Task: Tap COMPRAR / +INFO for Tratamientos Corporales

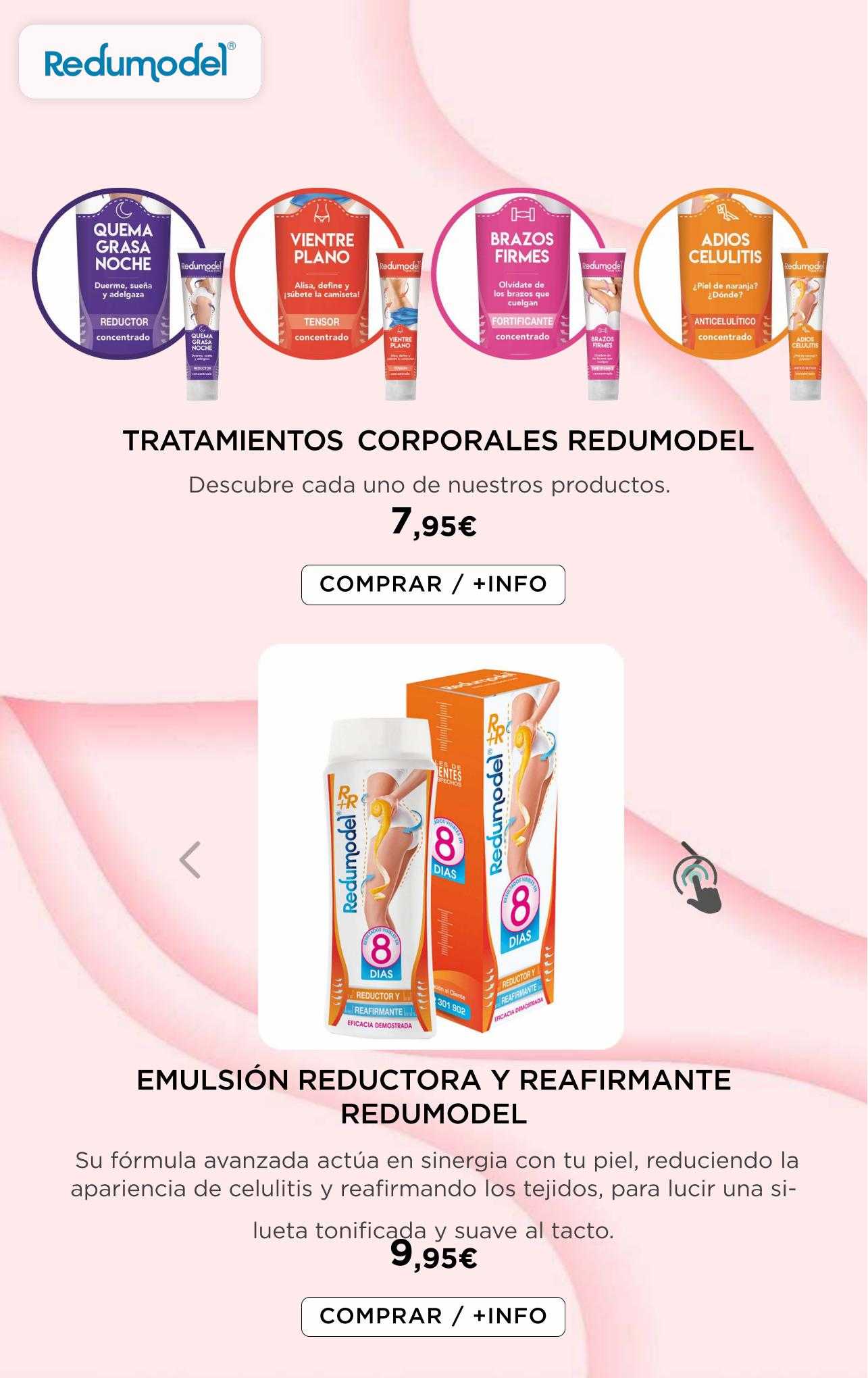Action: pyautogui.click(x=433, y=584)
